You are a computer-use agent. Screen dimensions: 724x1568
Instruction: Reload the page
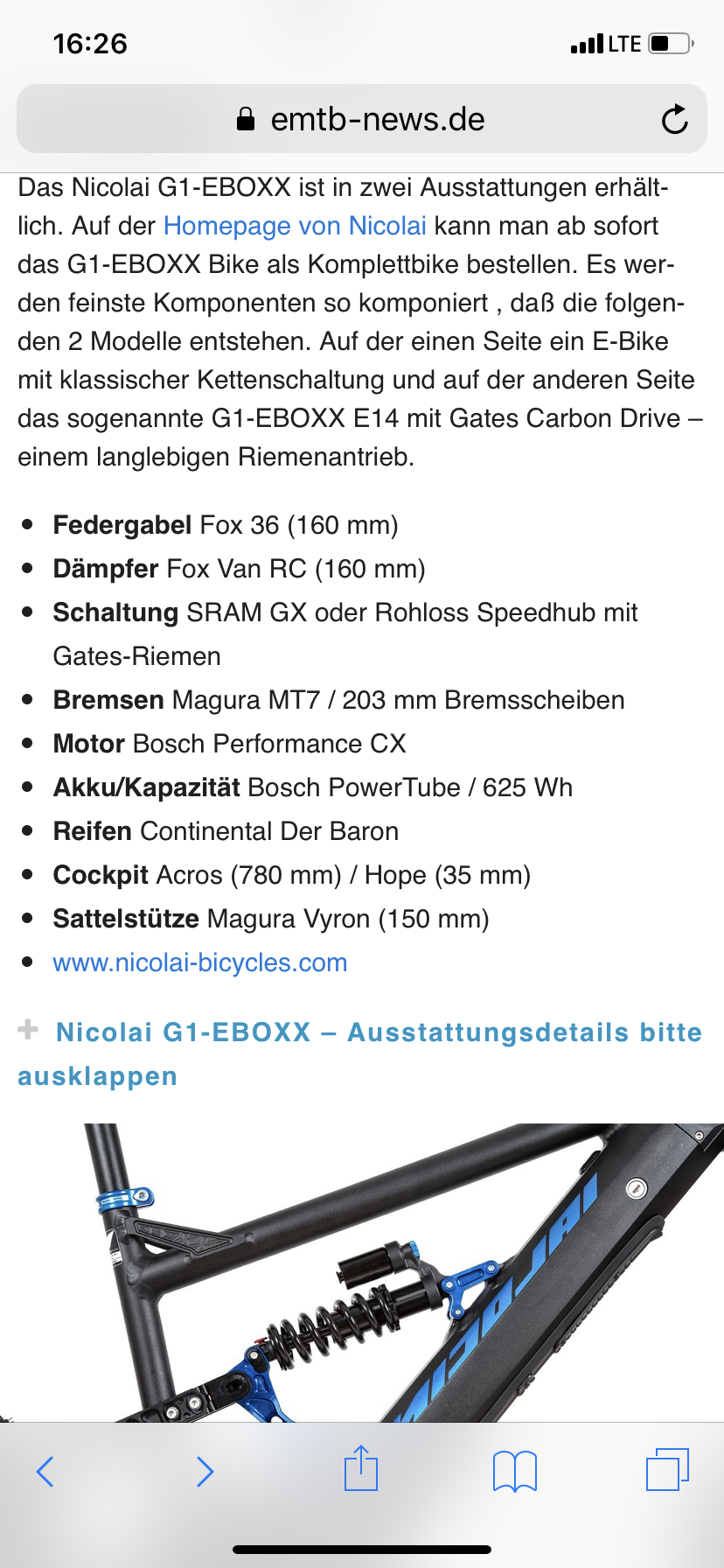coord(674,120)
